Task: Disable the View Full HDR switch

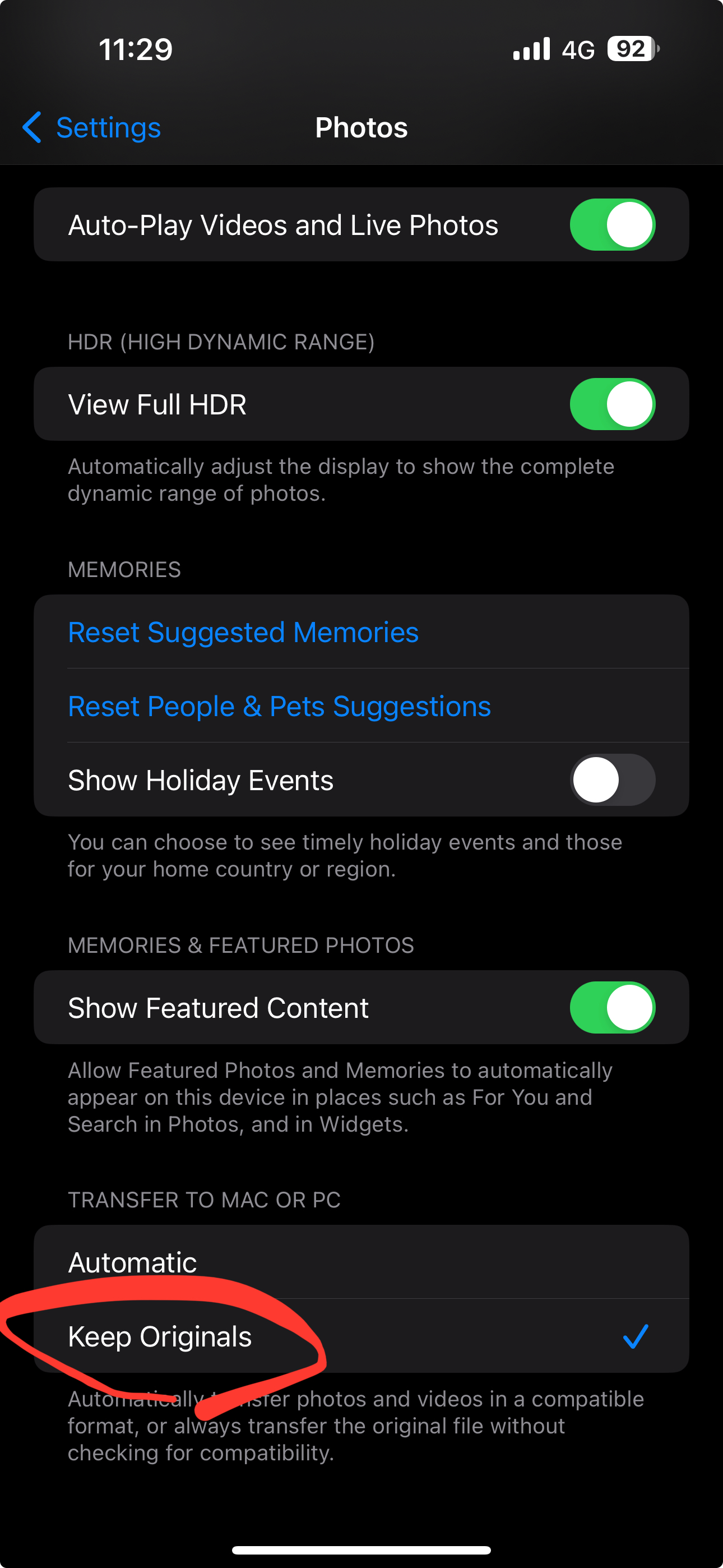Action: (611, 404)
